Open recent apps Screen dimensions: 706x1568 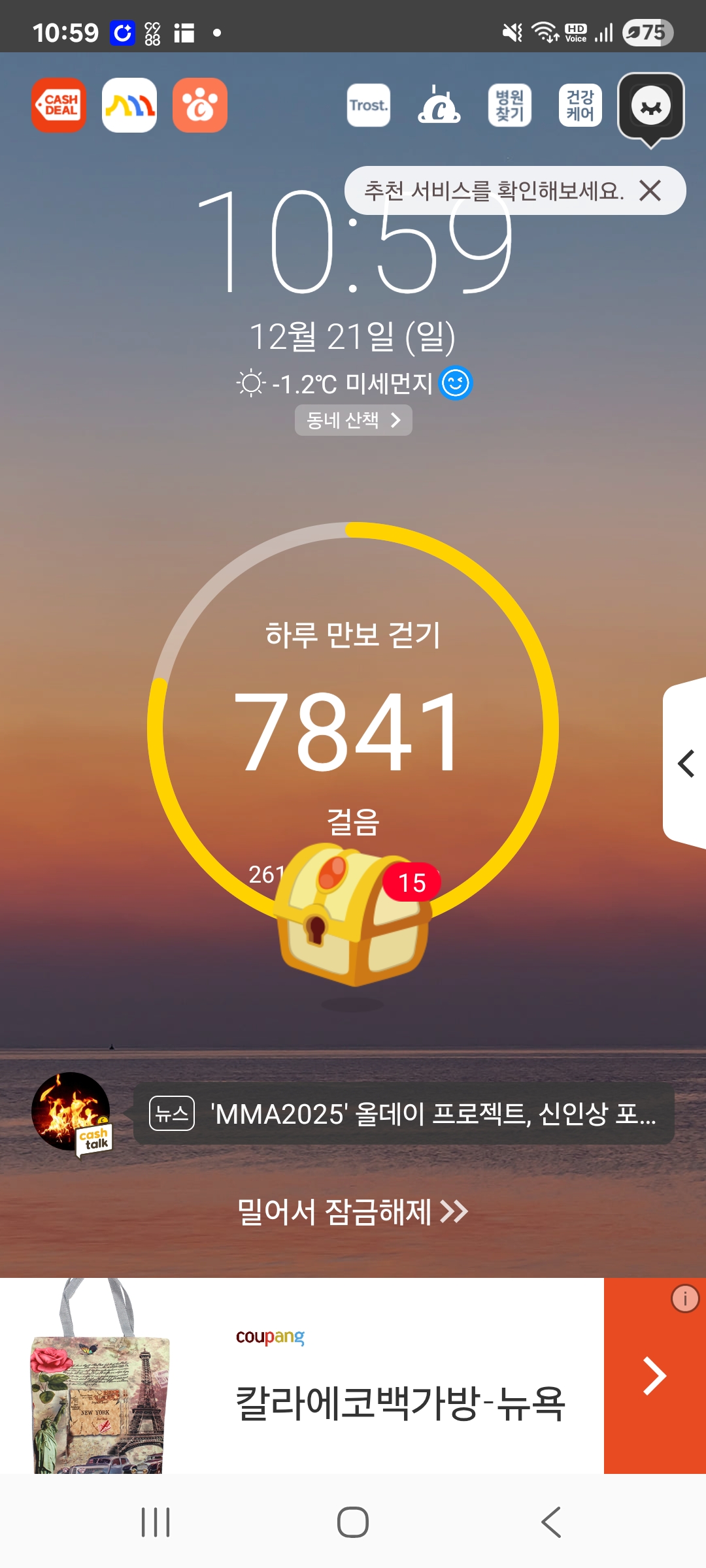coord(156,1522)
